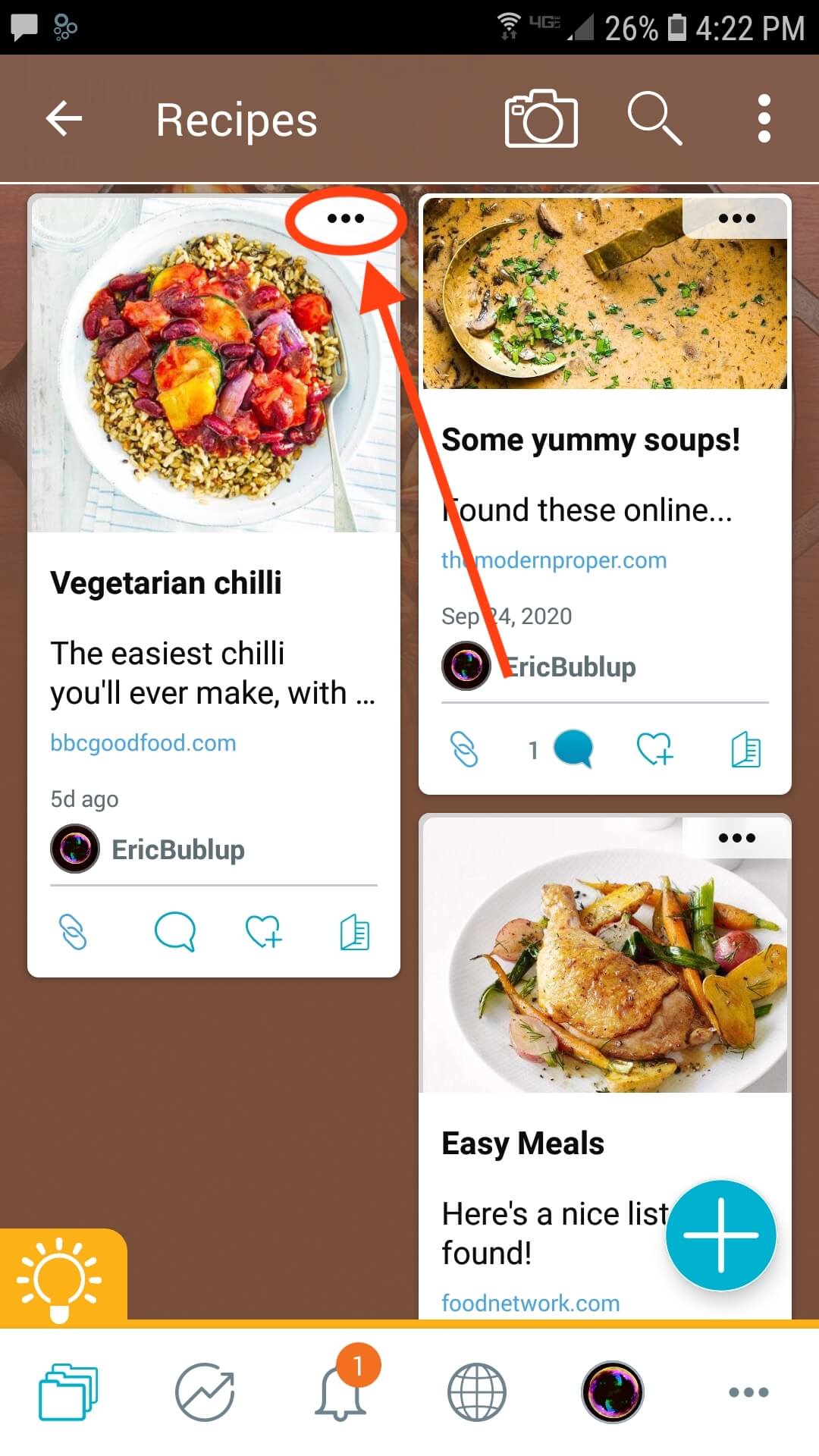Open the three-dot menu on Easy Meals

(x=736, y=838)
